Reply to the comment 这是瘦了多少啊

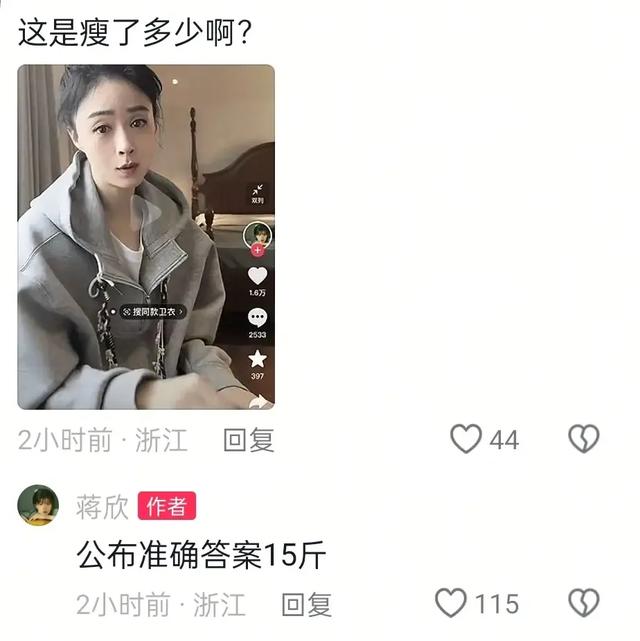(248, 439)
